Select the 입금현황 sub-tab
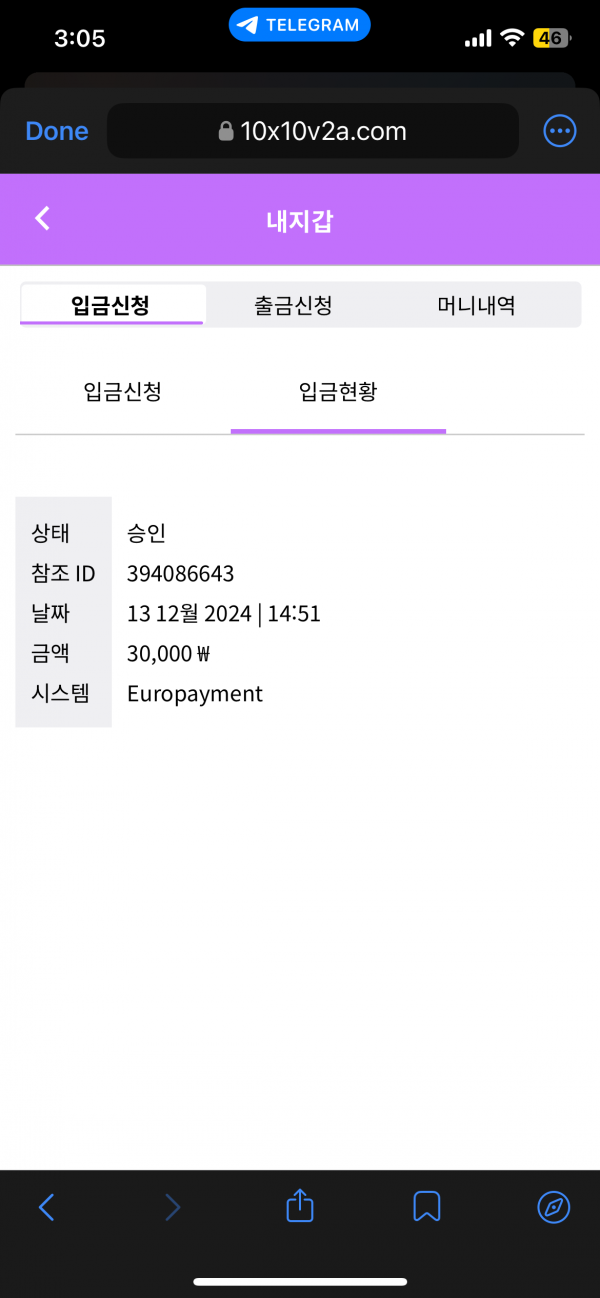The height and width of the screenshot is (1298, 600). (x=338, y=392)
